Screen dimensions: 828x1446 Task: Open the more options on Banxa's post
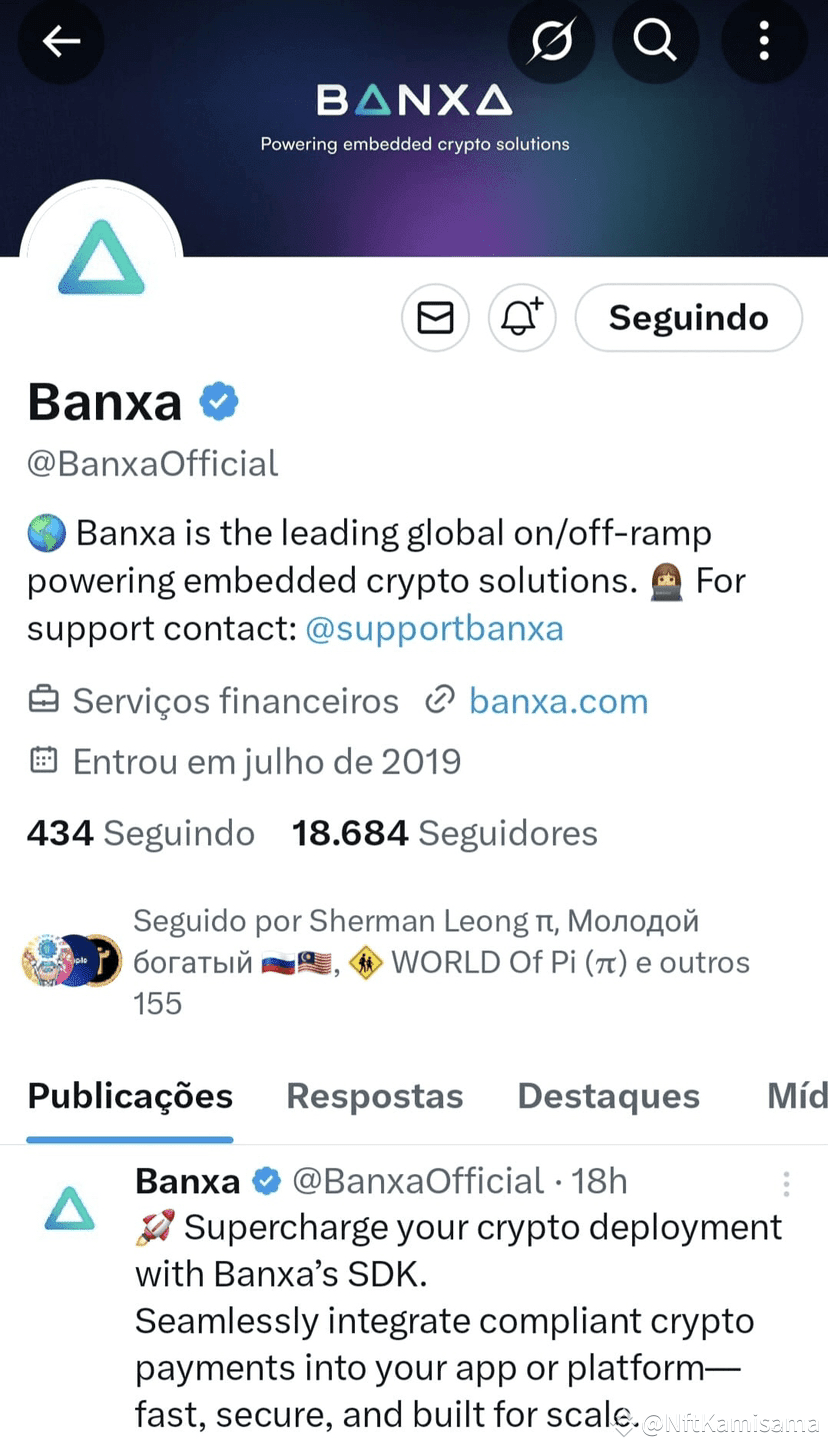pyautogui.click(x=786, y=1184)
